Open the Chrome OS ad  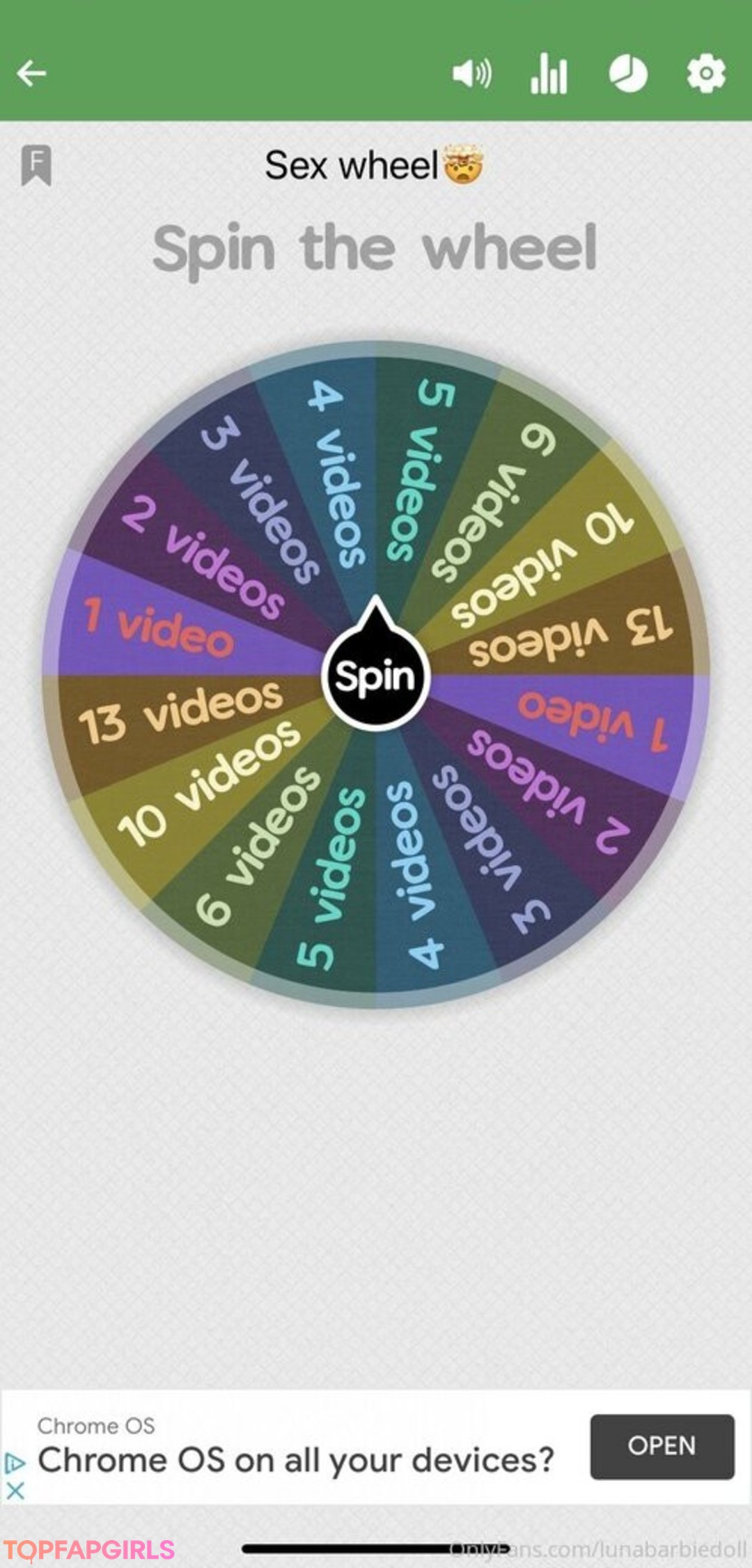pyautogui.click(x=661, y=1446)
